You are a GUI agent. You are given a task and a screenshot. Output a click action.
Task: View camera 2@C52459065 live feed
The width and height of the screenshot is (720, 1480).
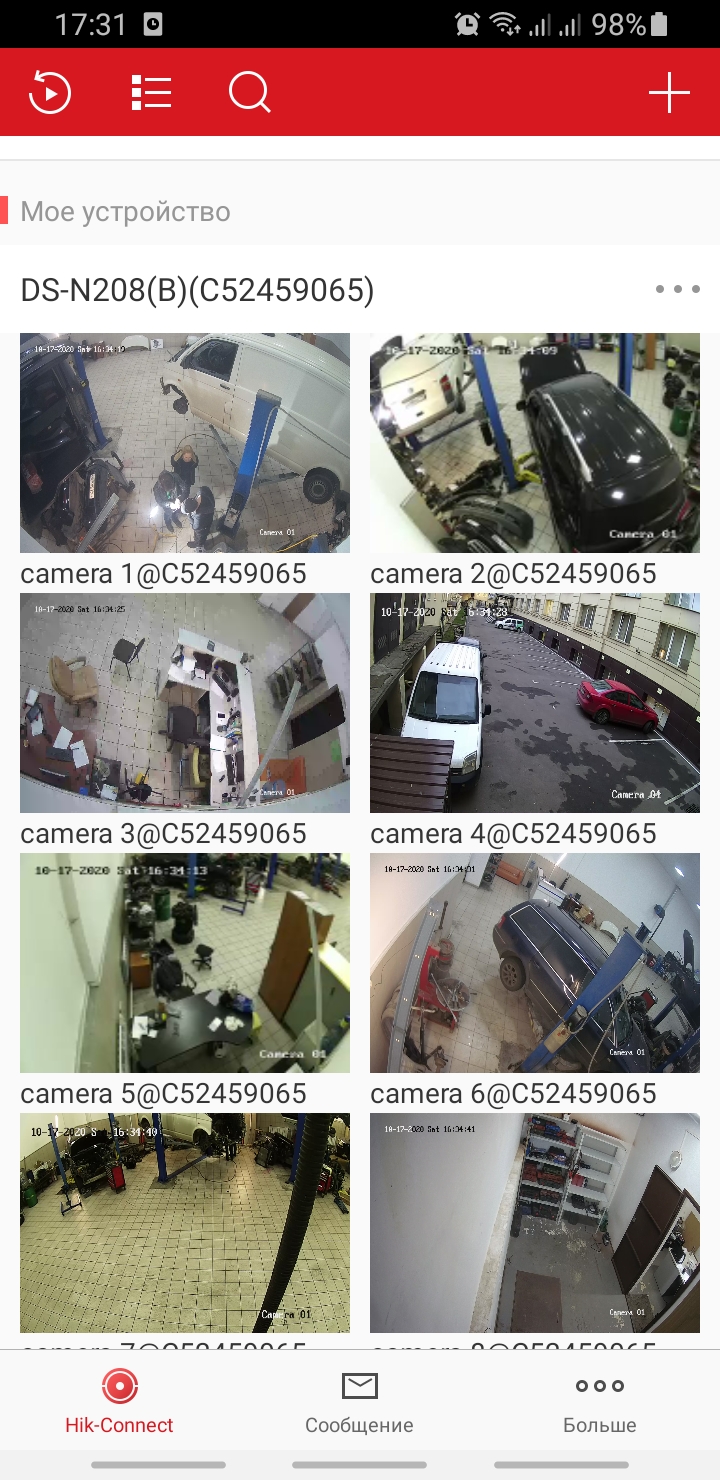[535, 443]
